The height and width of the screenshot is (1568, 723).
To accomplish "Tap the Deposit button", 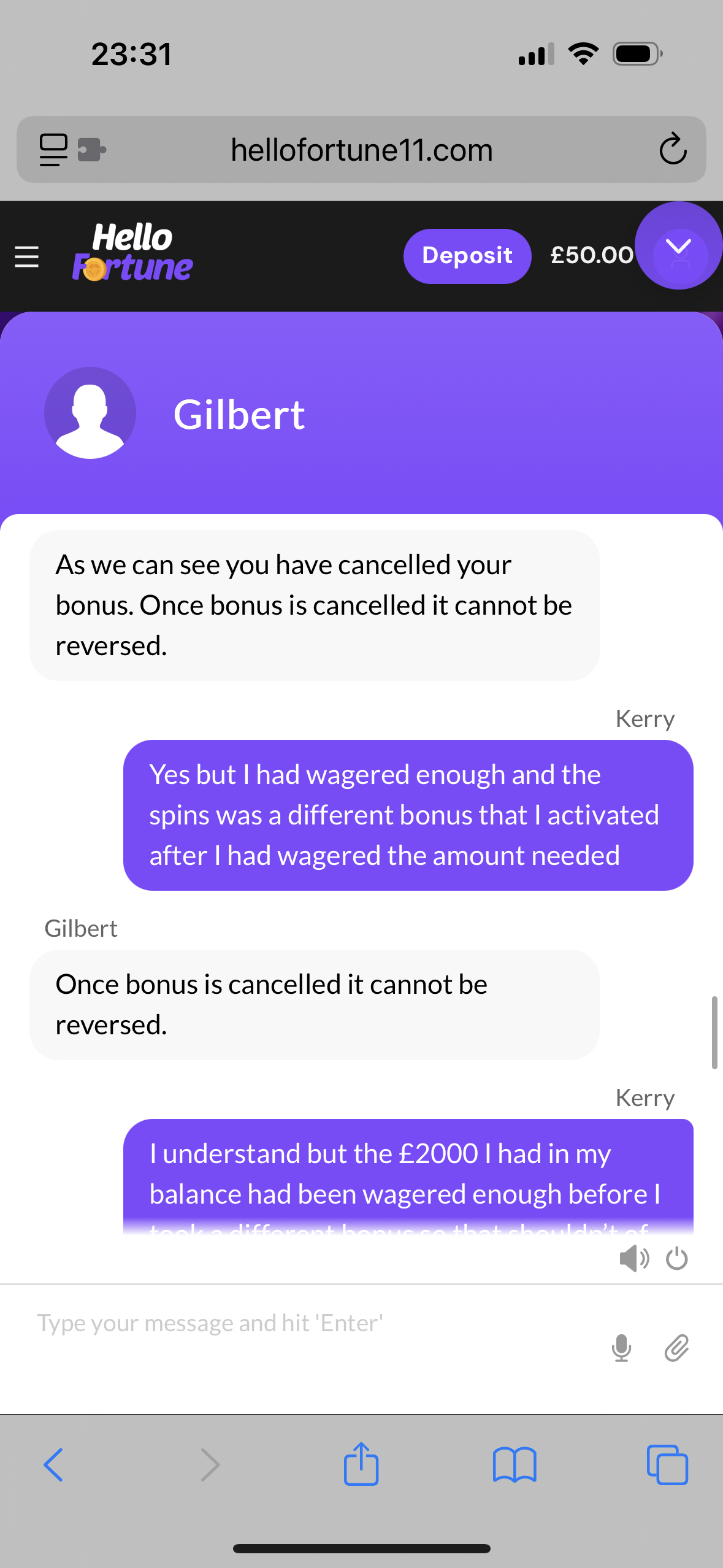I will pos(467,256).
